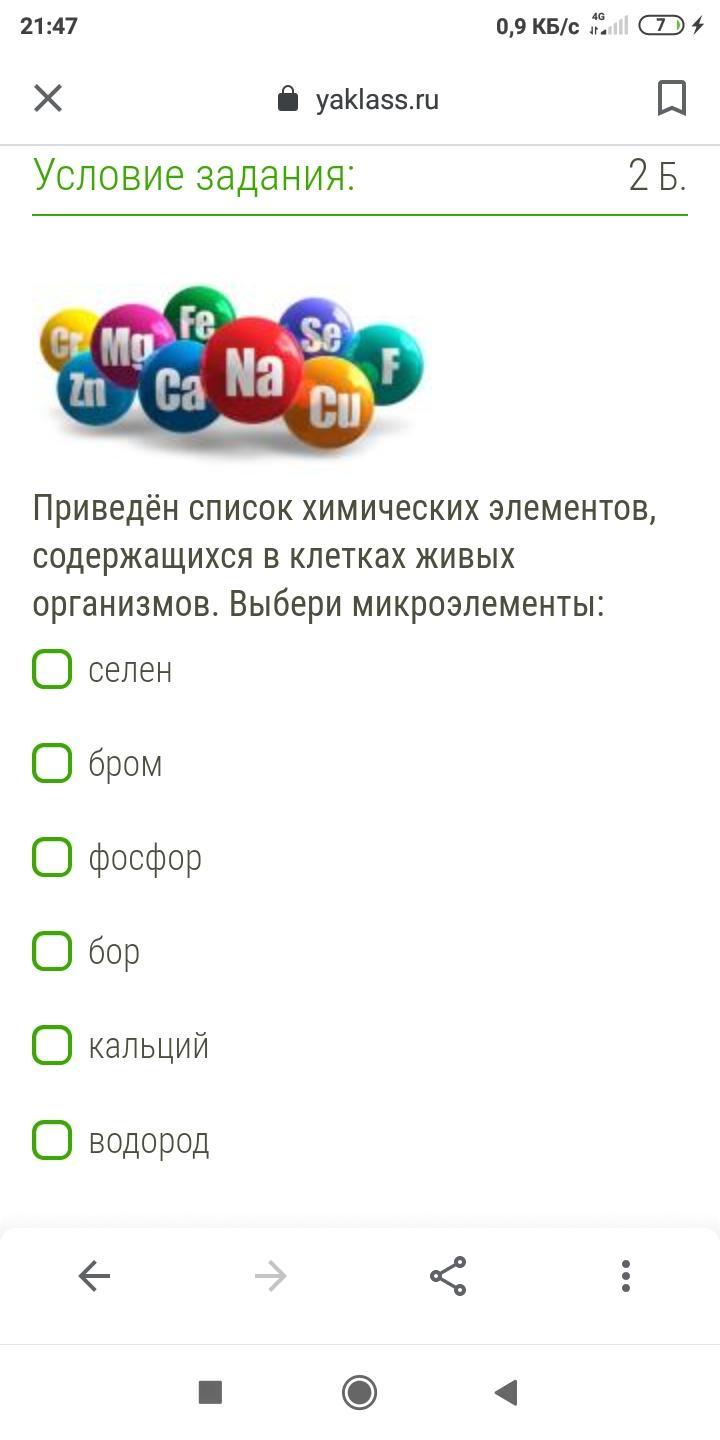
Task: Select the бром option
Action: click(x=52, y=763)
